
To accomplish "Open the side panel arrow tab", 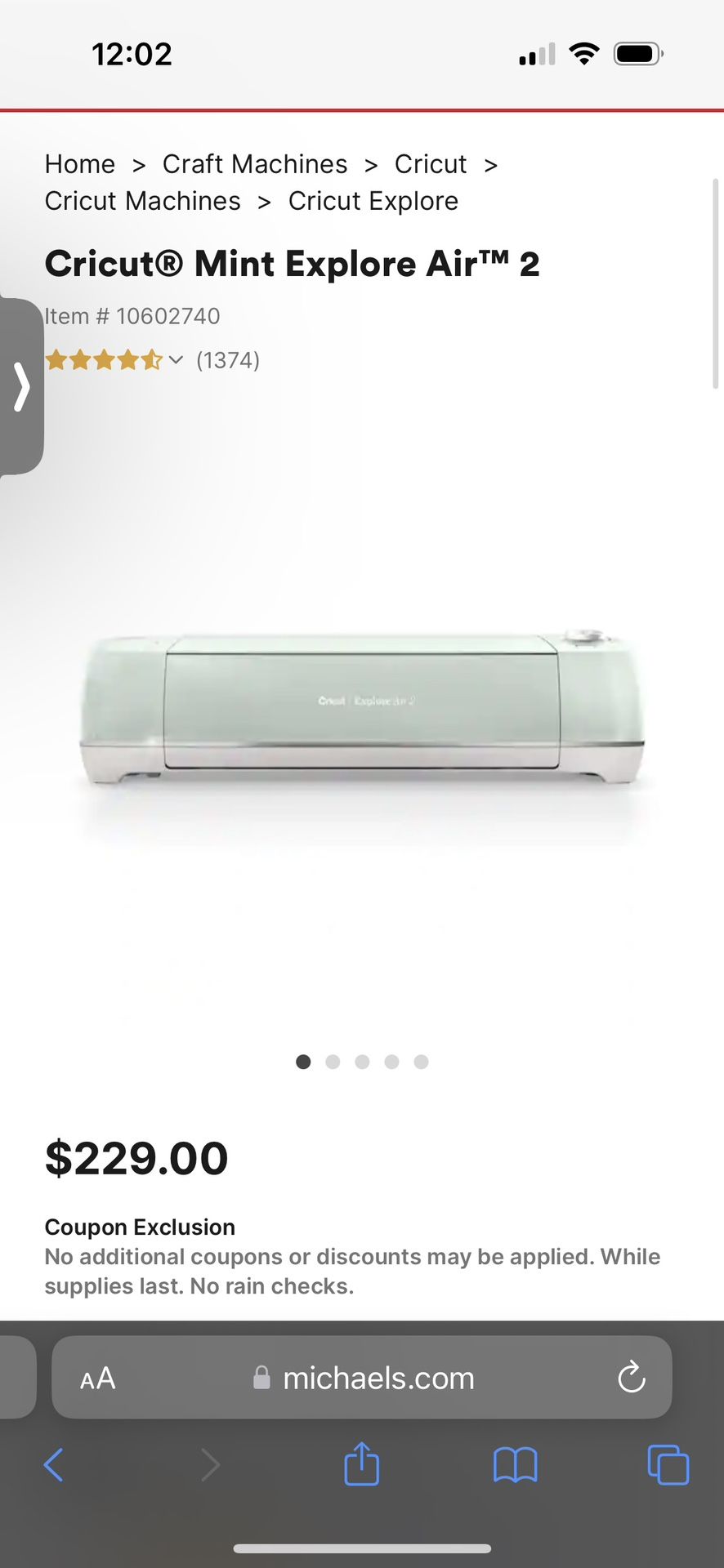I will (x=21, y=386).
